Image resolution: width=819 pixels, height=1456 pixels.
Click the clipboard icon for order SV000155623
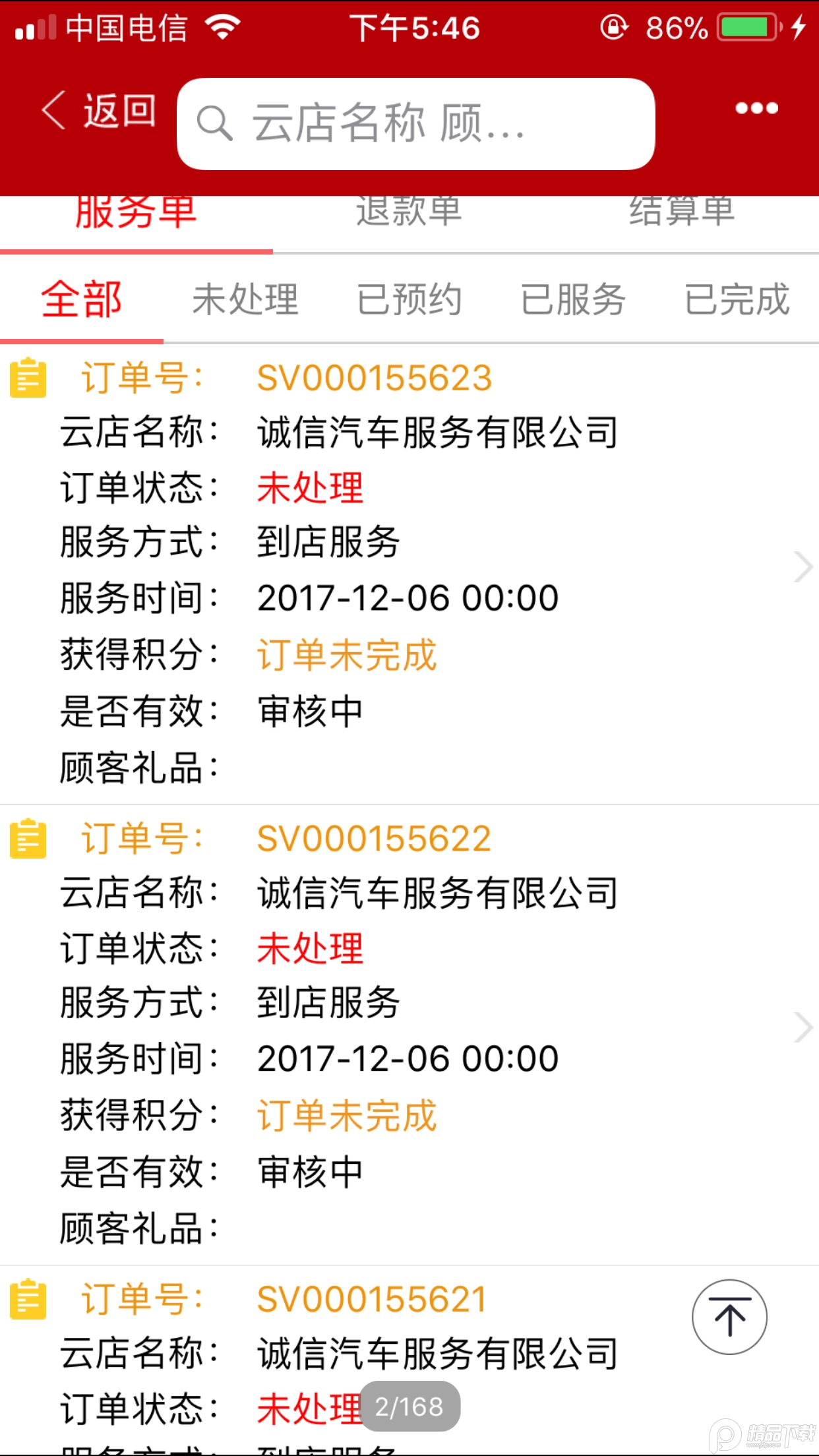click(x=26, y=376)
